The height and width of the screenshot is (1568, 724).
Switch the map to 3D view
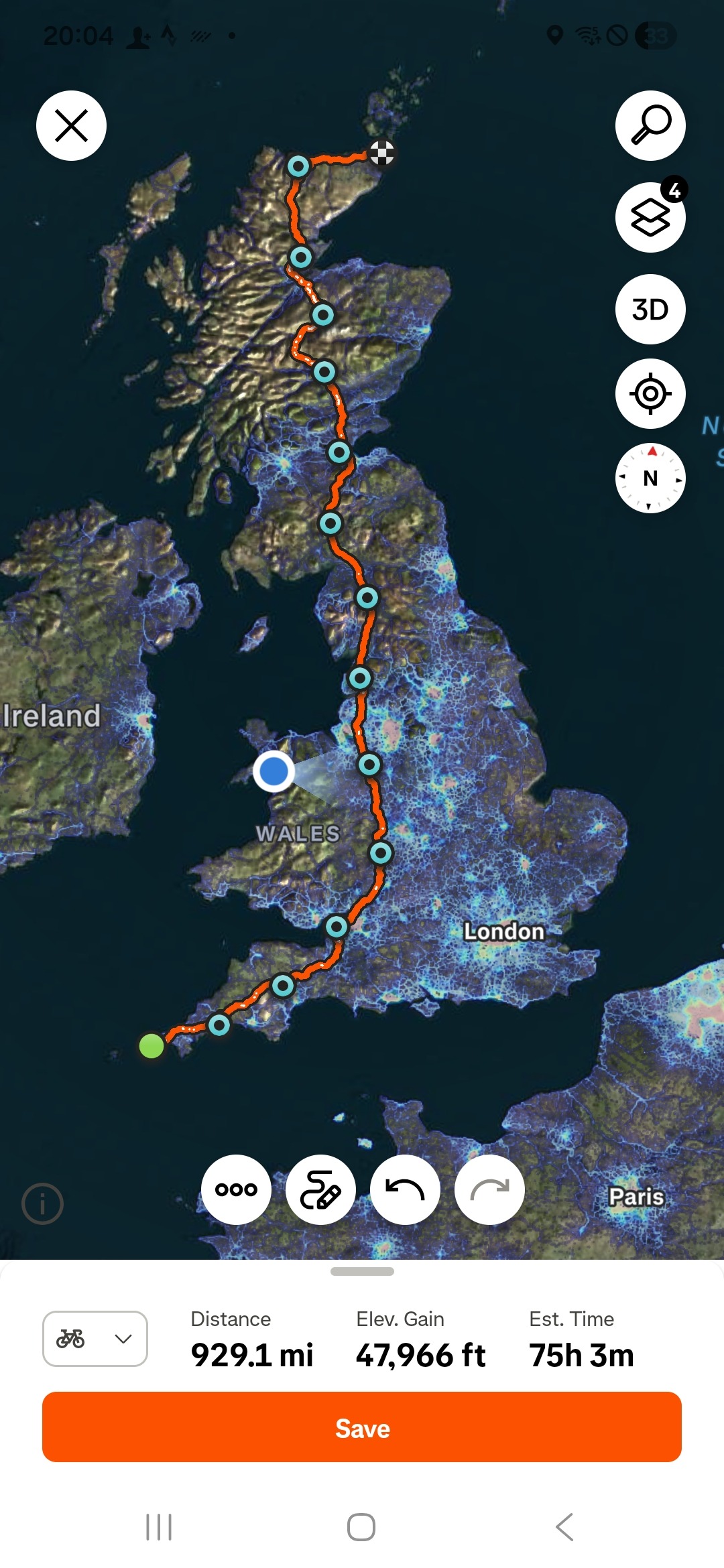tap(650, 309)
